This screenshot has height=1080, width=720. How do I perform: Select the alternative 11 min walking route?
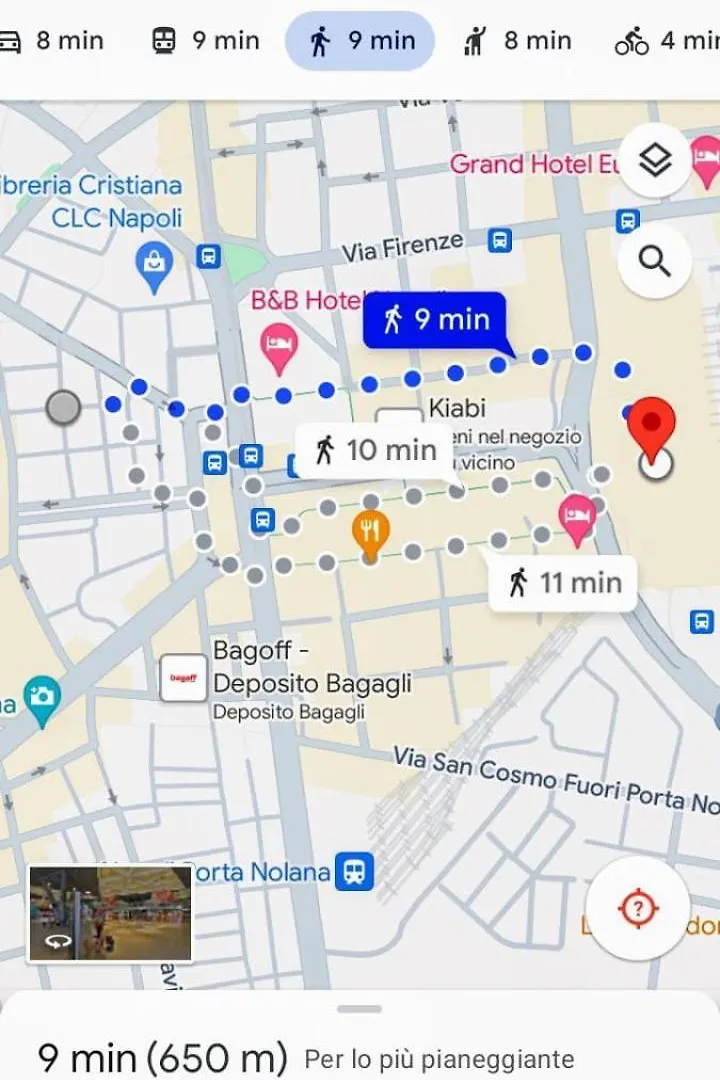(563, 582)
